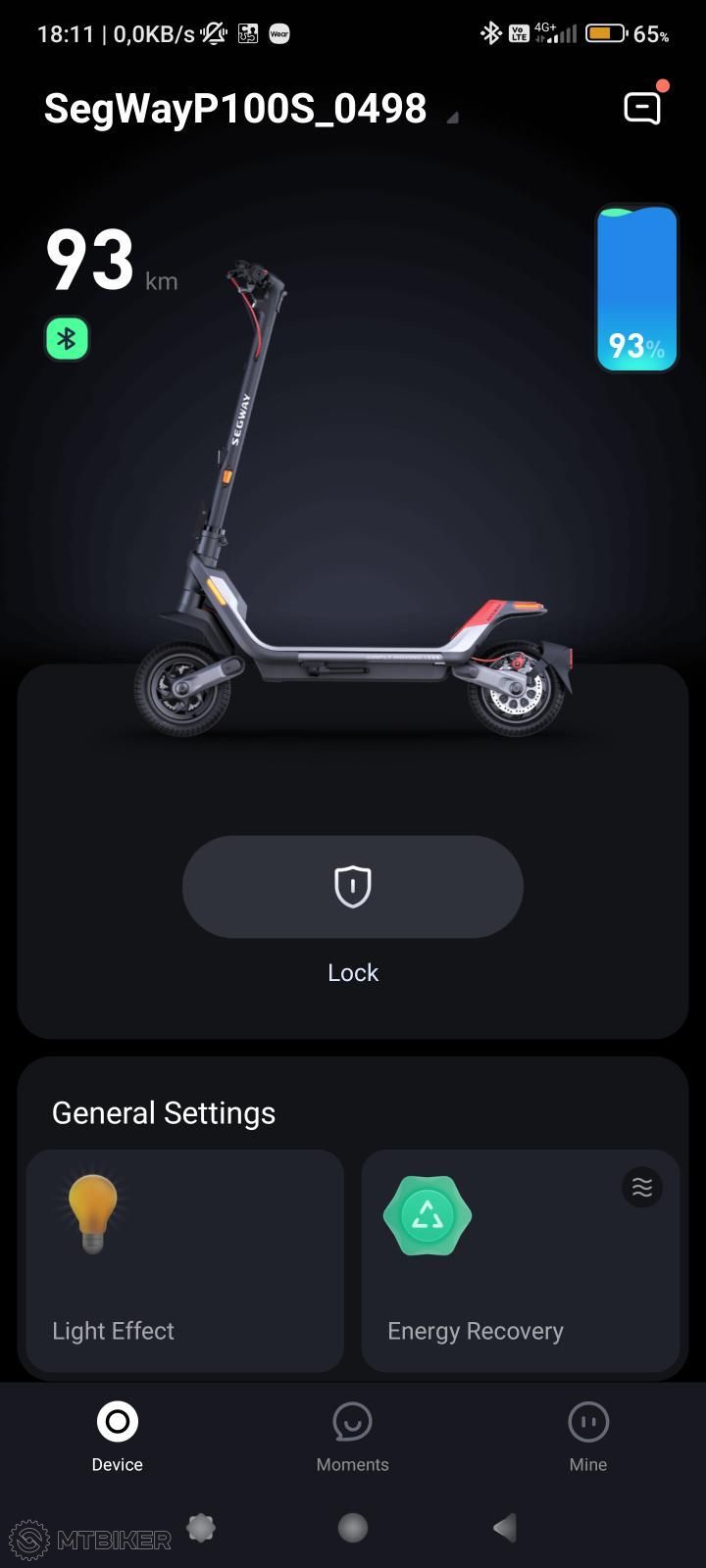Lock the scooter with the shield button
Viewport: 706px width, 1568px height.
pos(353,887)
